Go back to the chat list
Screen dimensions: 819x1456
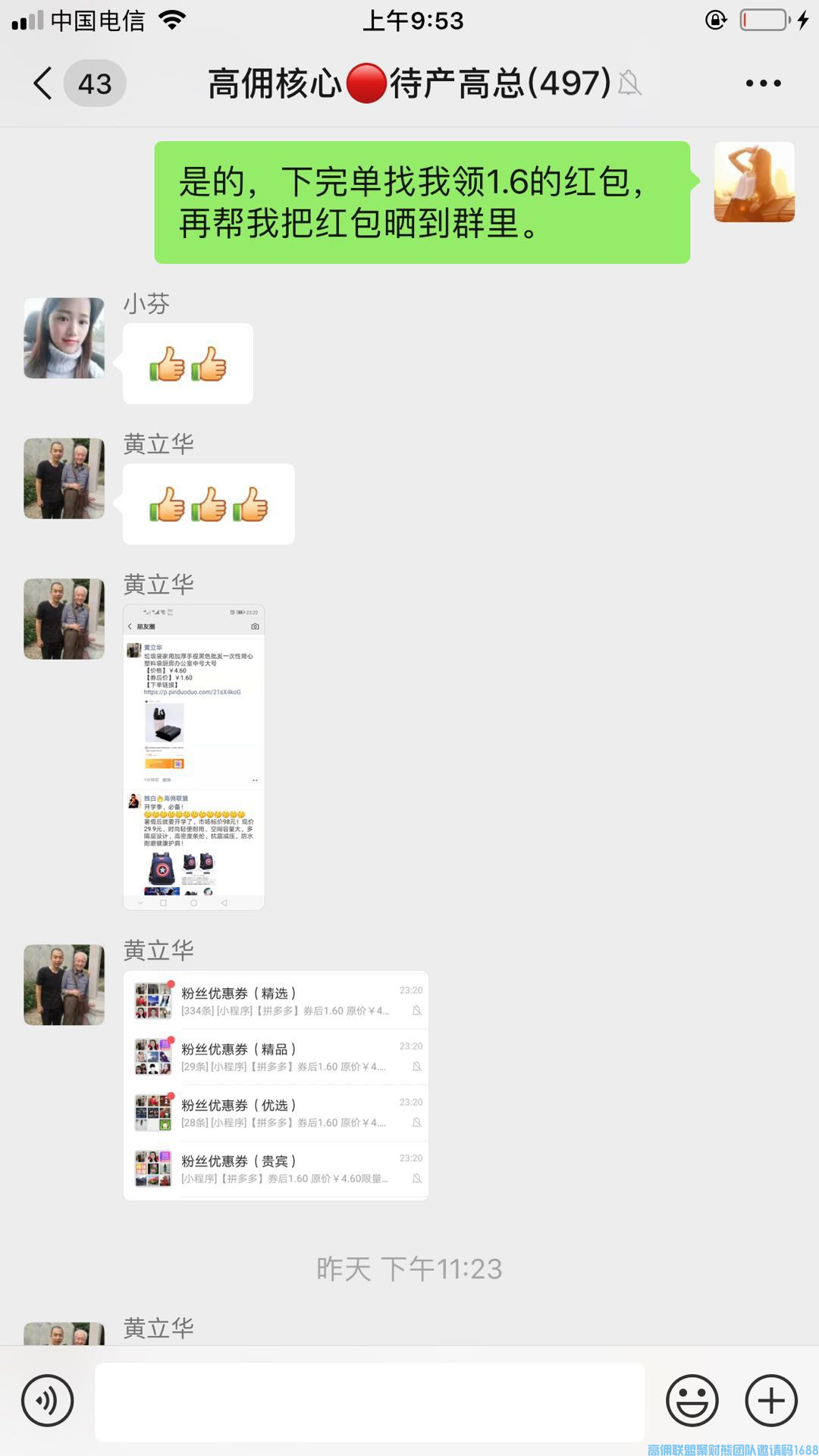point(44,83)
